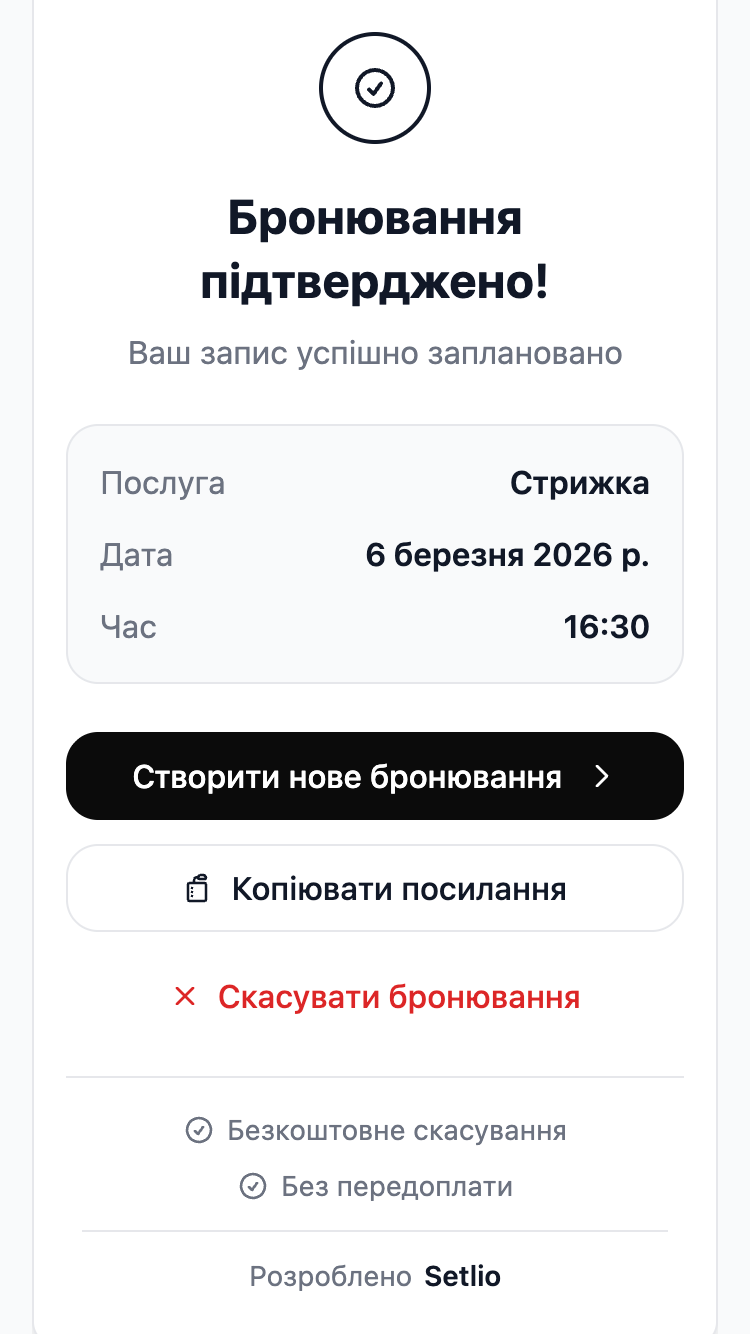This screenshot has height=1334, width=750.
Task: Click the arrow chevron on Створити нове бронювання
Action: click(602, 776)
